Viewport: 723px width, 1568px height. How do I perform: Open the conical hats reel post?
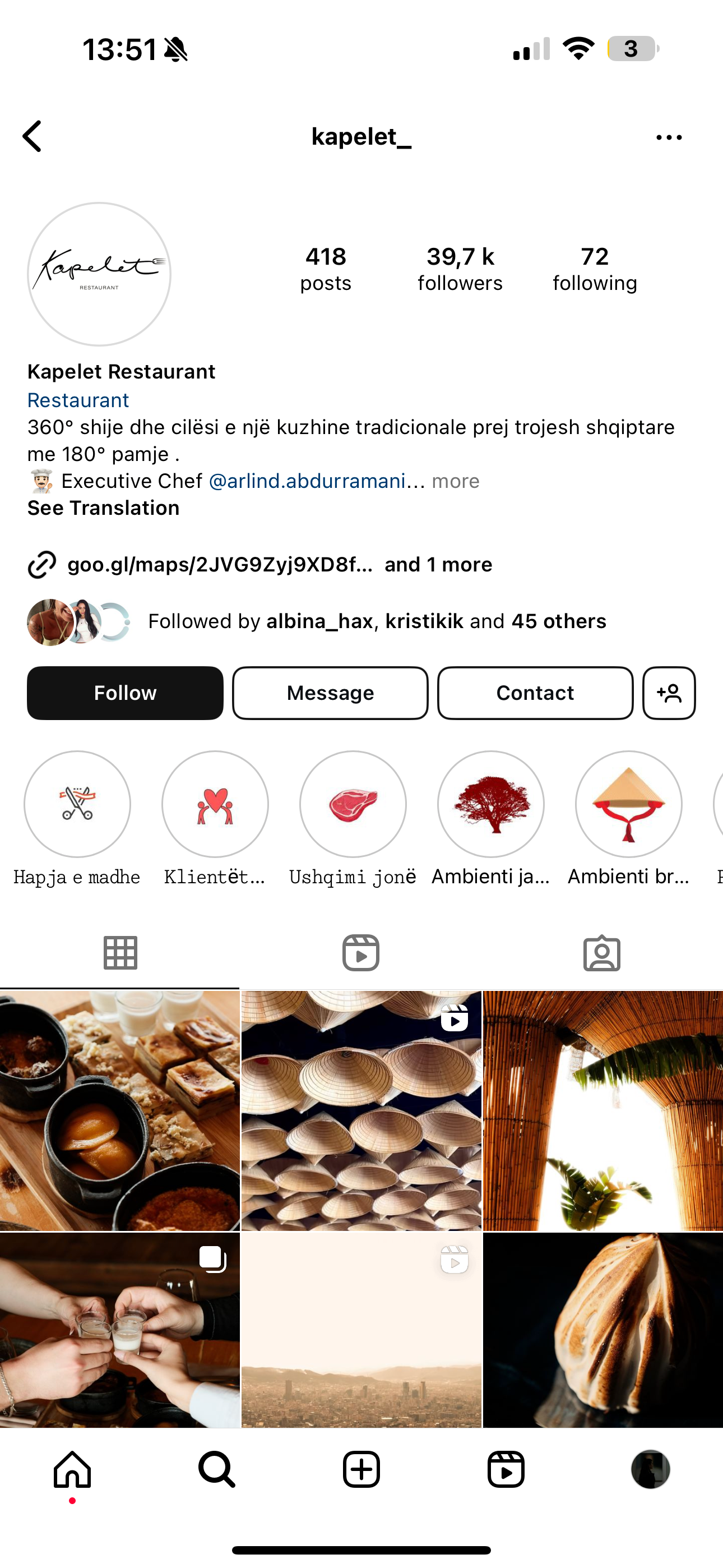tap(361, 1110)
